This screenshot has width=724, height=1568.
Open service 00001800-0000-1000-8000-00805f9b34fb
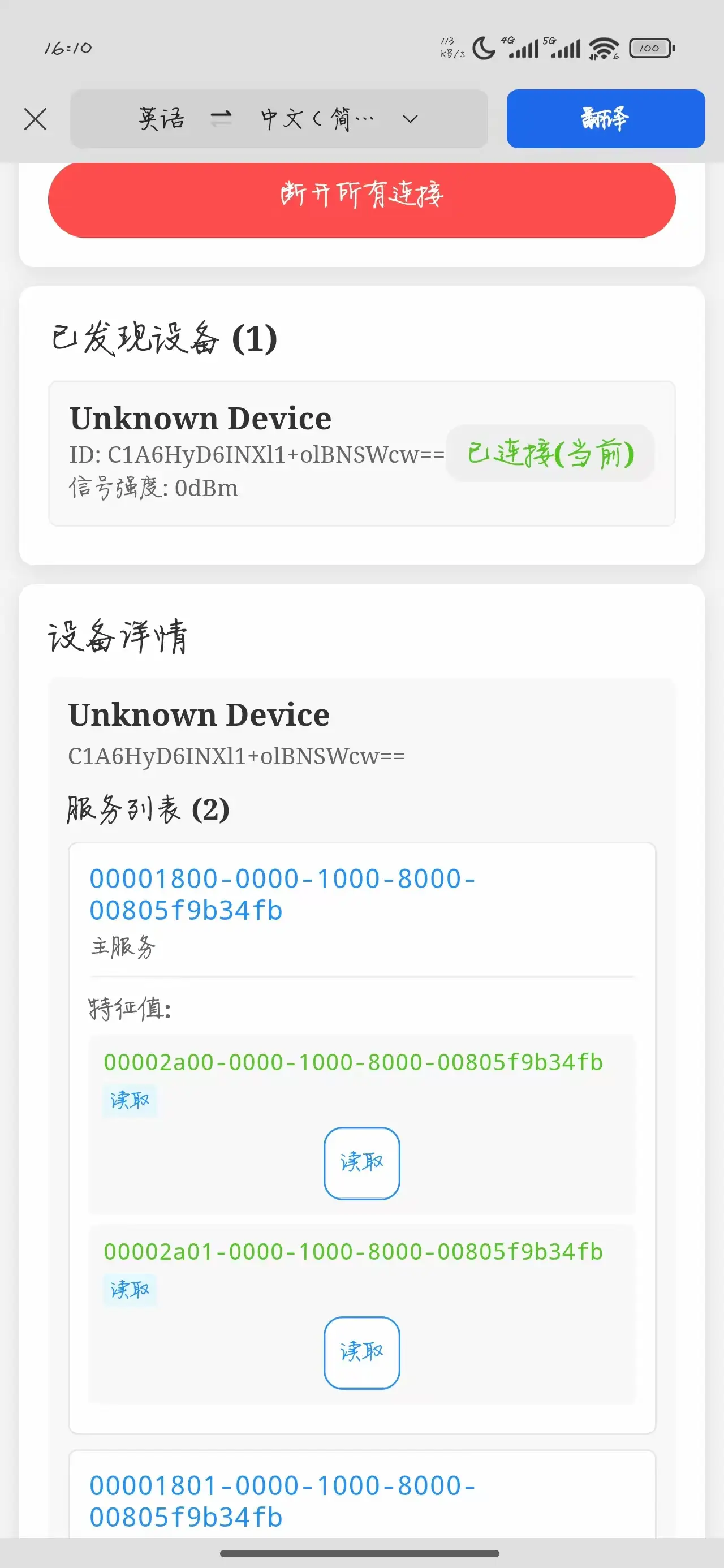282,894
